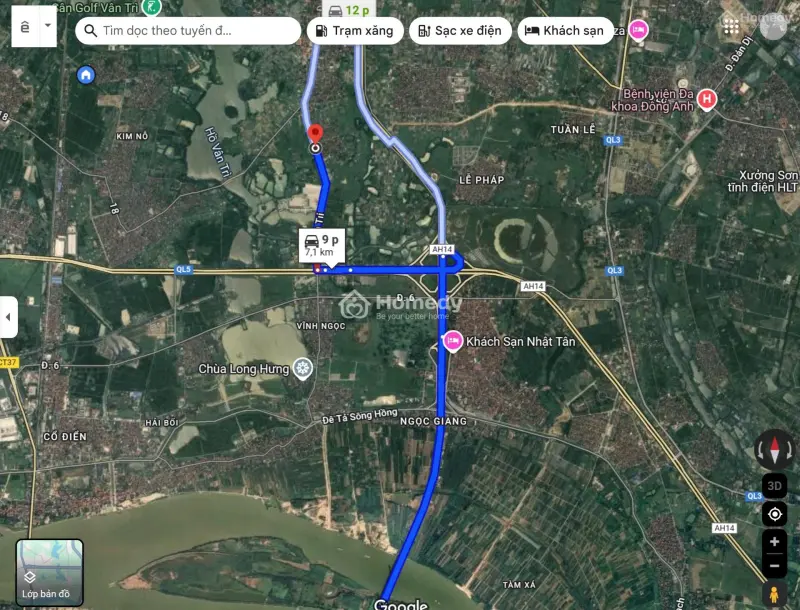800x610 pixels.
Task: Open Street View pegman
Action: coord(774,595)
